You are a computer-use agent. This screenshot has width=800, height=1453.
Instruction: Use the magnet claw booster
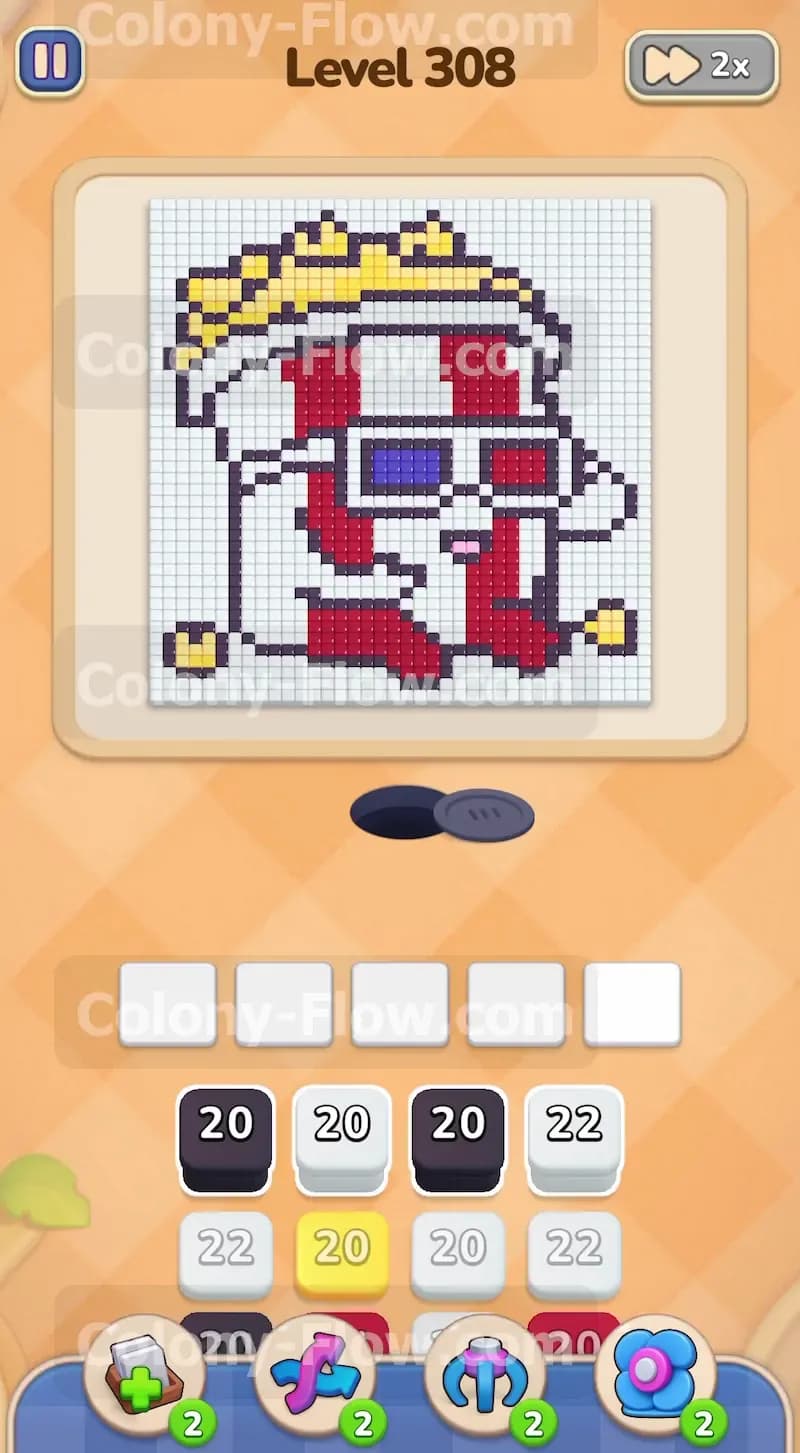point(486,1378)
